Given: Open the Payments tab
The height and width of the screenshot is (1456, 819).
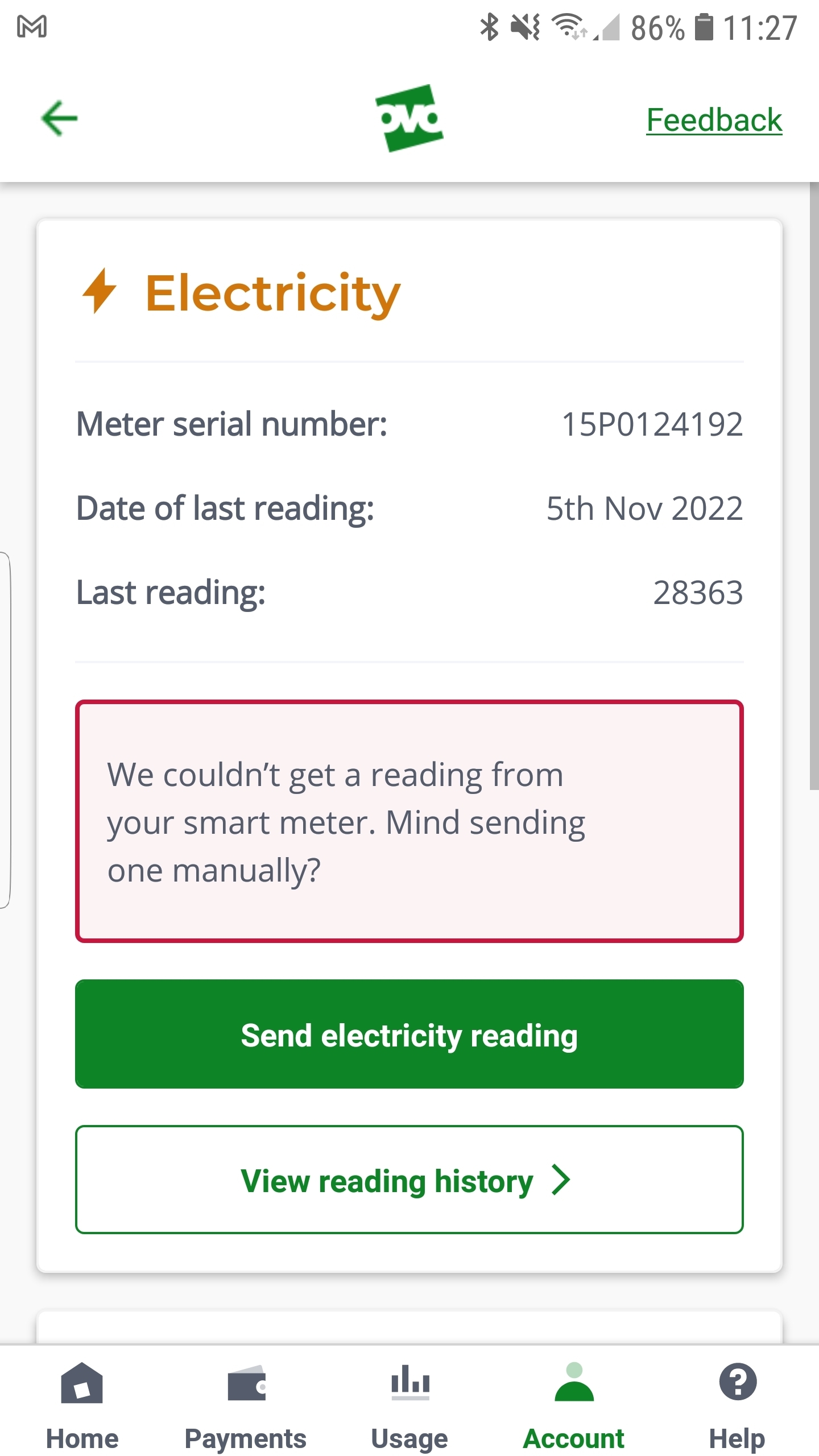Looking at the screenshot, I should click(x=246, y=1407).
